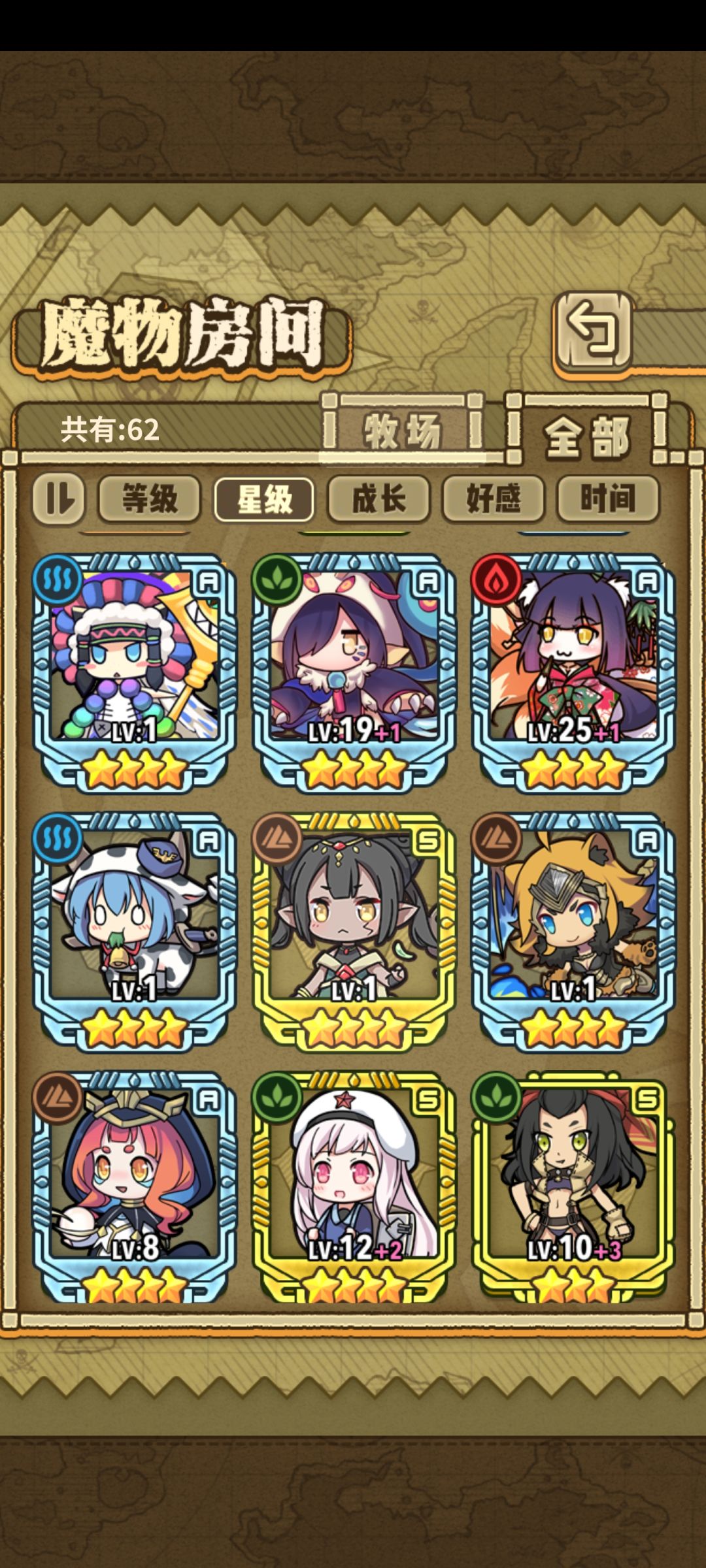Sort monsters by 好感
Image resolution: width=706 pixels, height=1568 pixels.
pyautogui.click(x=493, y=499)
